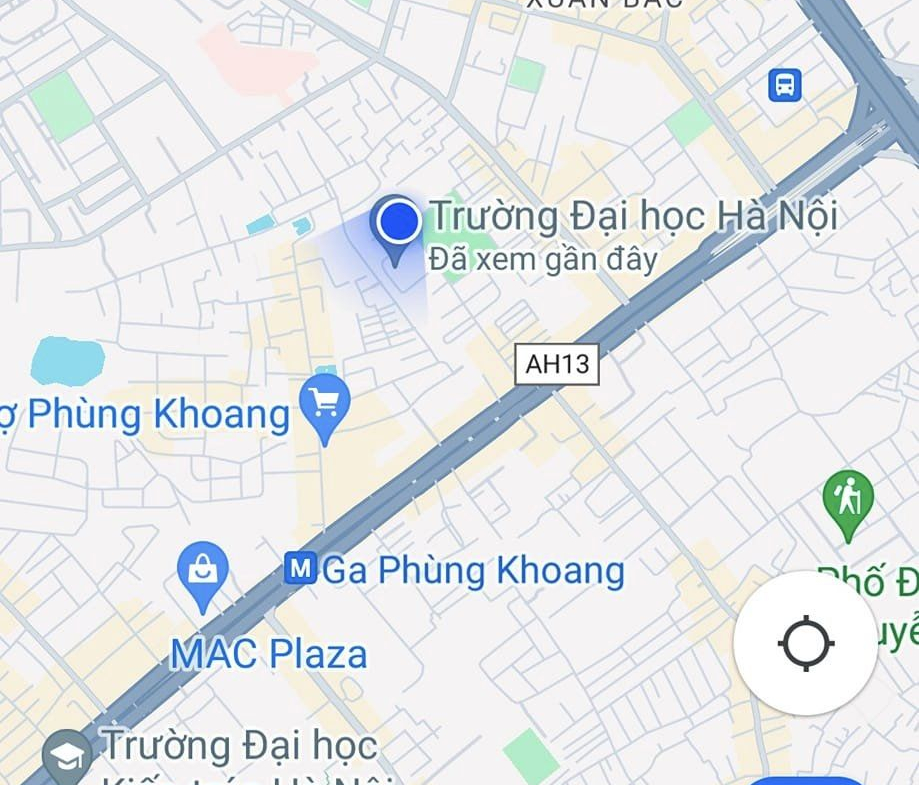Image resolution: width=919 pixels, height=785 pixels.
Task: Open Trường Đại học Kiến trúc marker
Action: (67, 753)
